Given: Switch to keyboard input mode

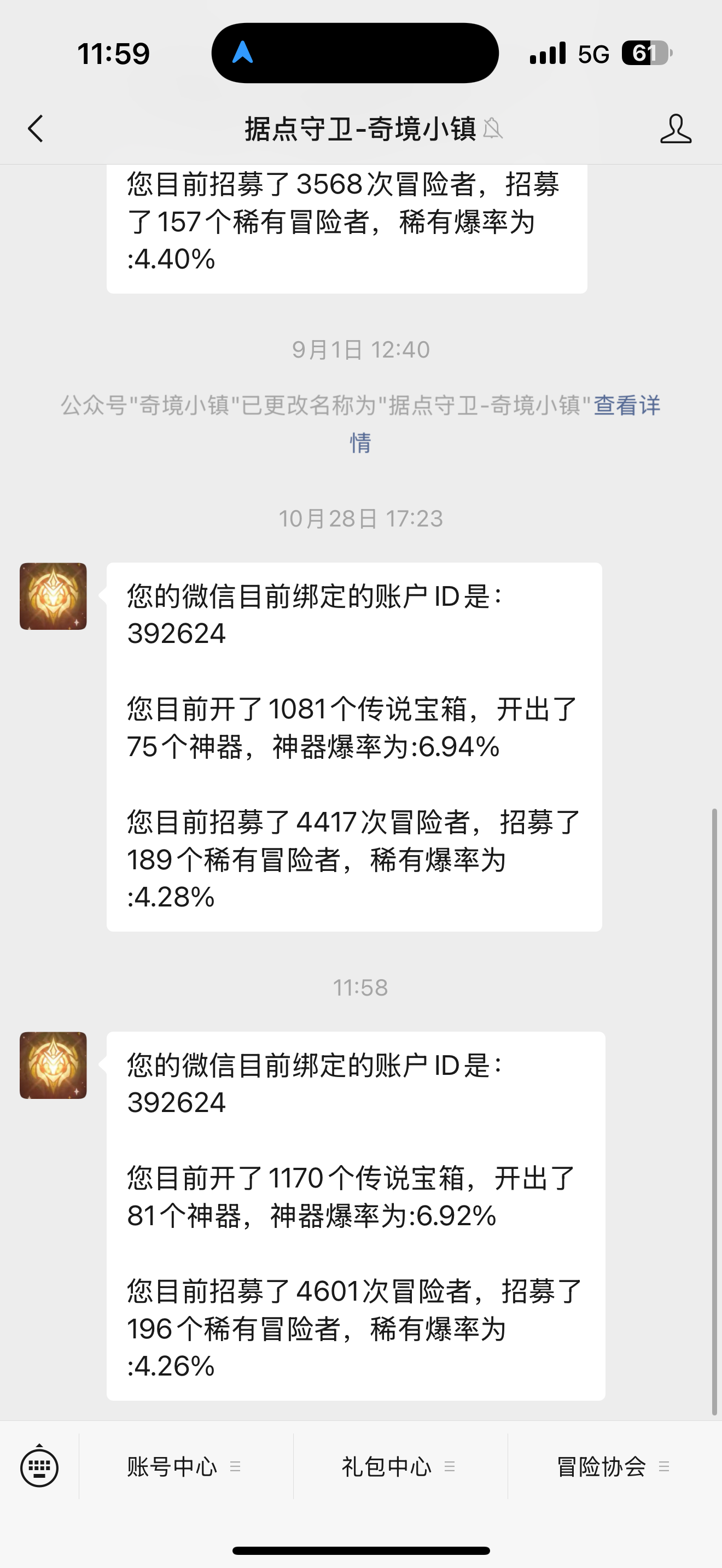Looking at the screenshot, I should [39, 1467].
